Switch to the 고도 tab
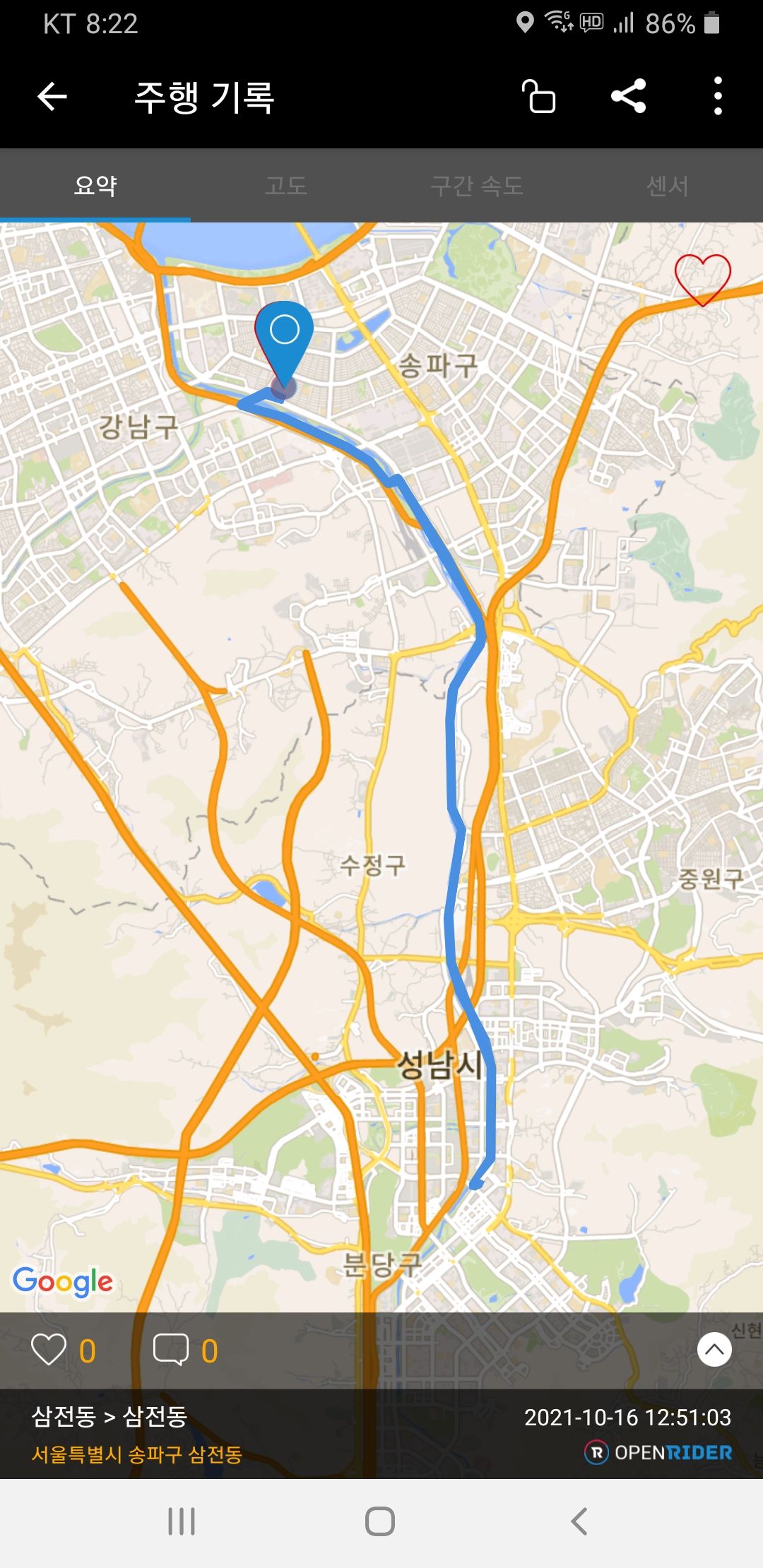 click(286, 186)
